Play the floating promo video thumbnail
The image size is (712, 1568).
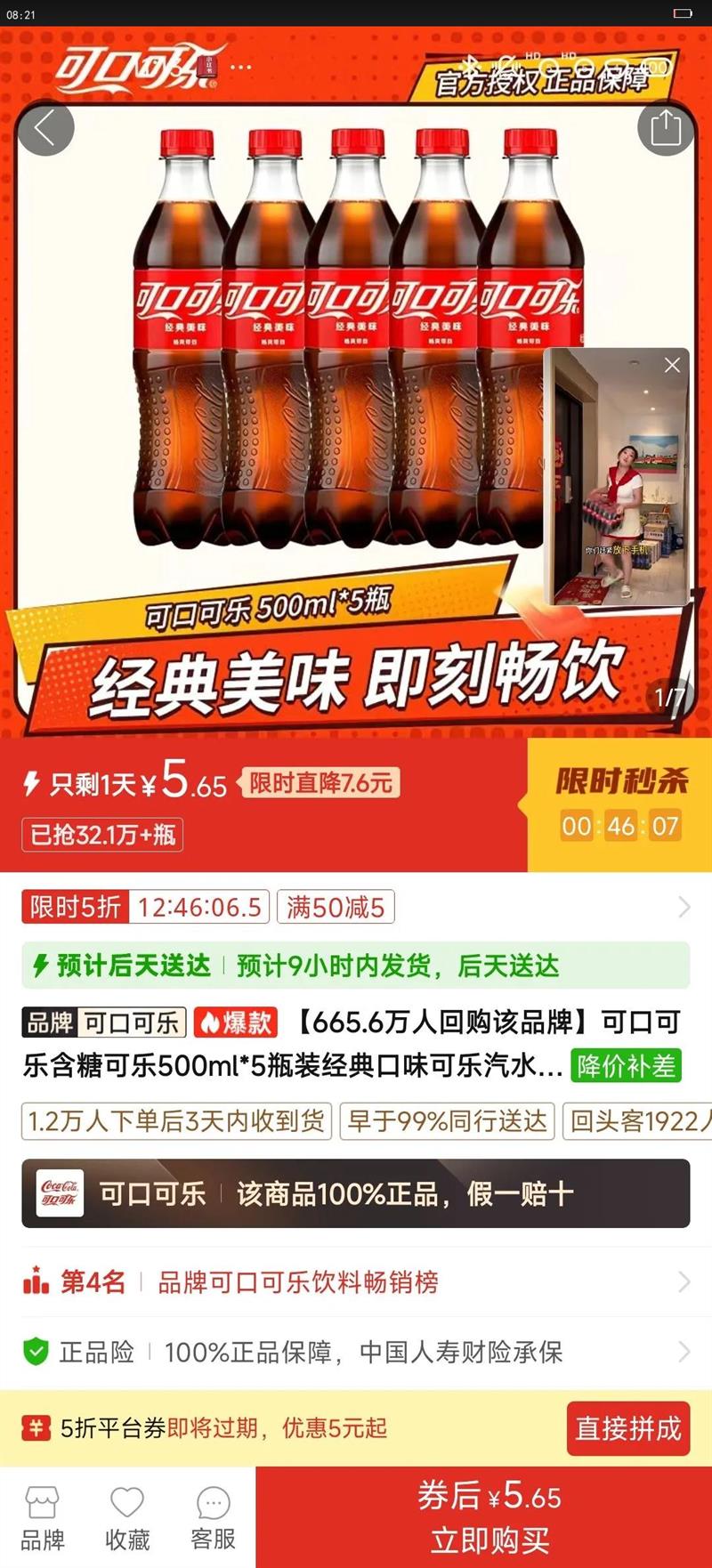coord(614,485)
